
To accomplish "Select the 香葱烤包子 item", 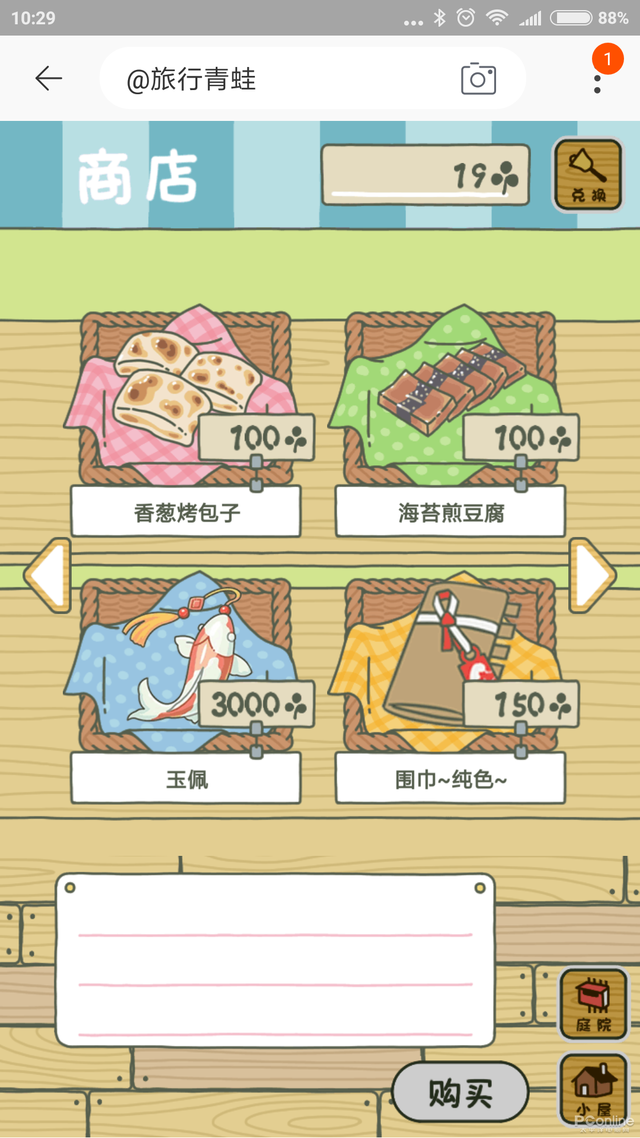I will pos(186,400).
